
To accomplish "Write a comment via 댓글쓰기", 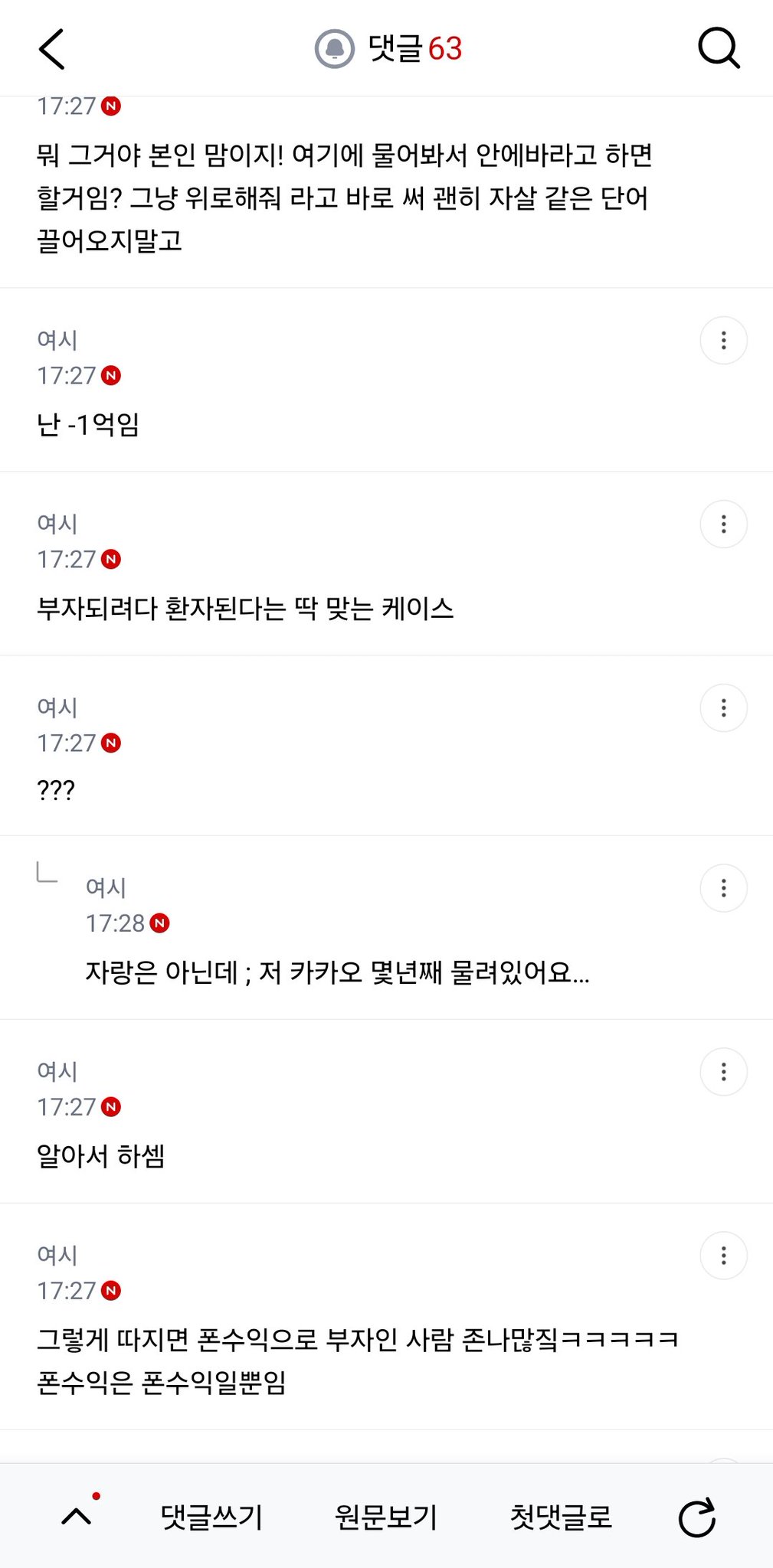I will pos(211,1517).
